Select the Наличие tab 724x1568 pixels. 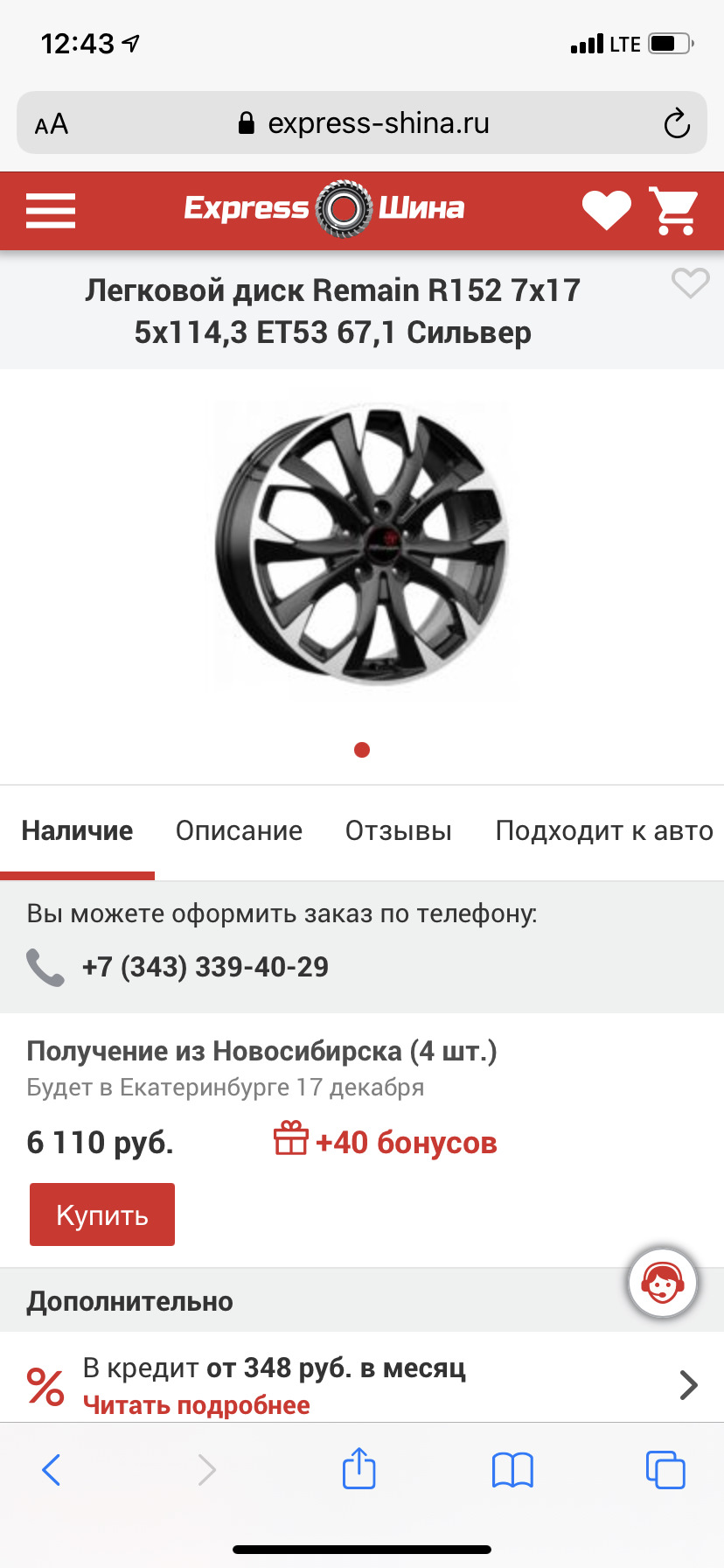(77, 830)
